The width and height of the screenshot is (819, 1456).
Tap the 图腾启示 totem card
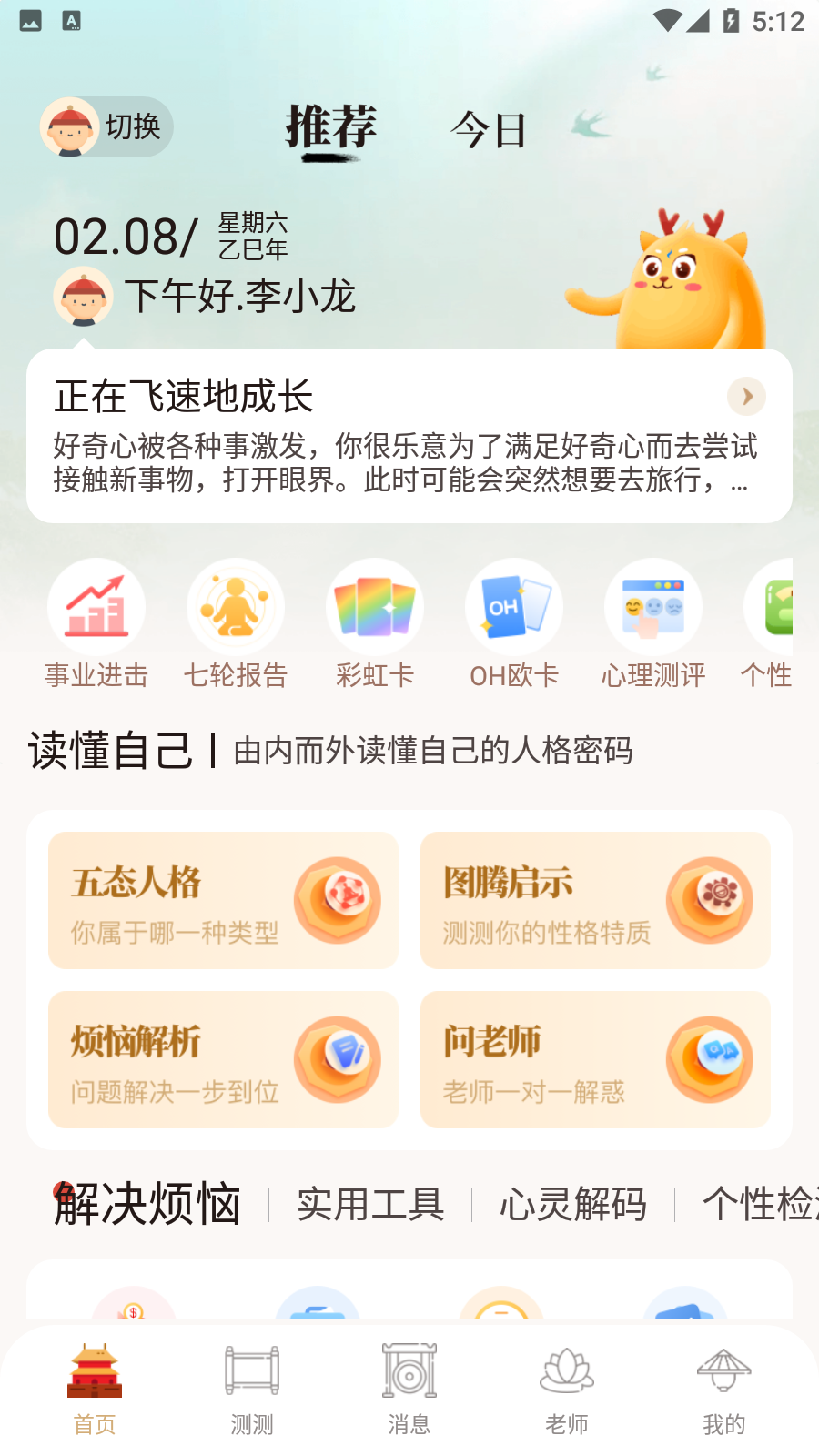pyautogui.click(x=595, y=900)
